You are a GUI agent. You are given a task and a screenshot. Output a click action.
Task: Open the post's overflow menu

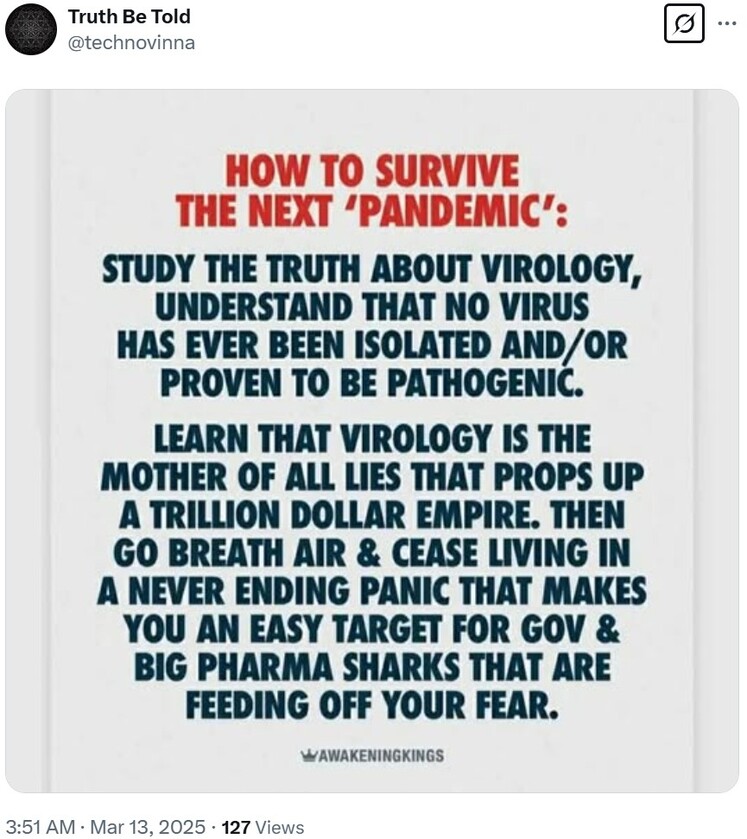click(727, 23)
